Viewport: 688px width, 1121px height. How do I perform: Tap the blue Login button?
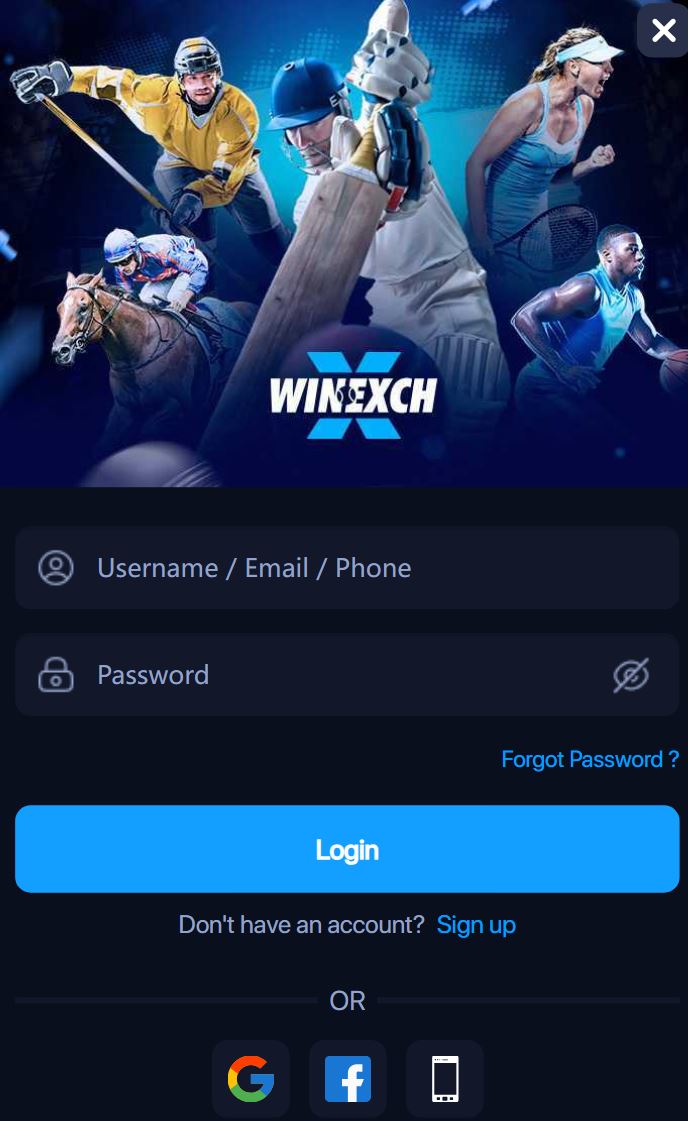pos(347,849)
